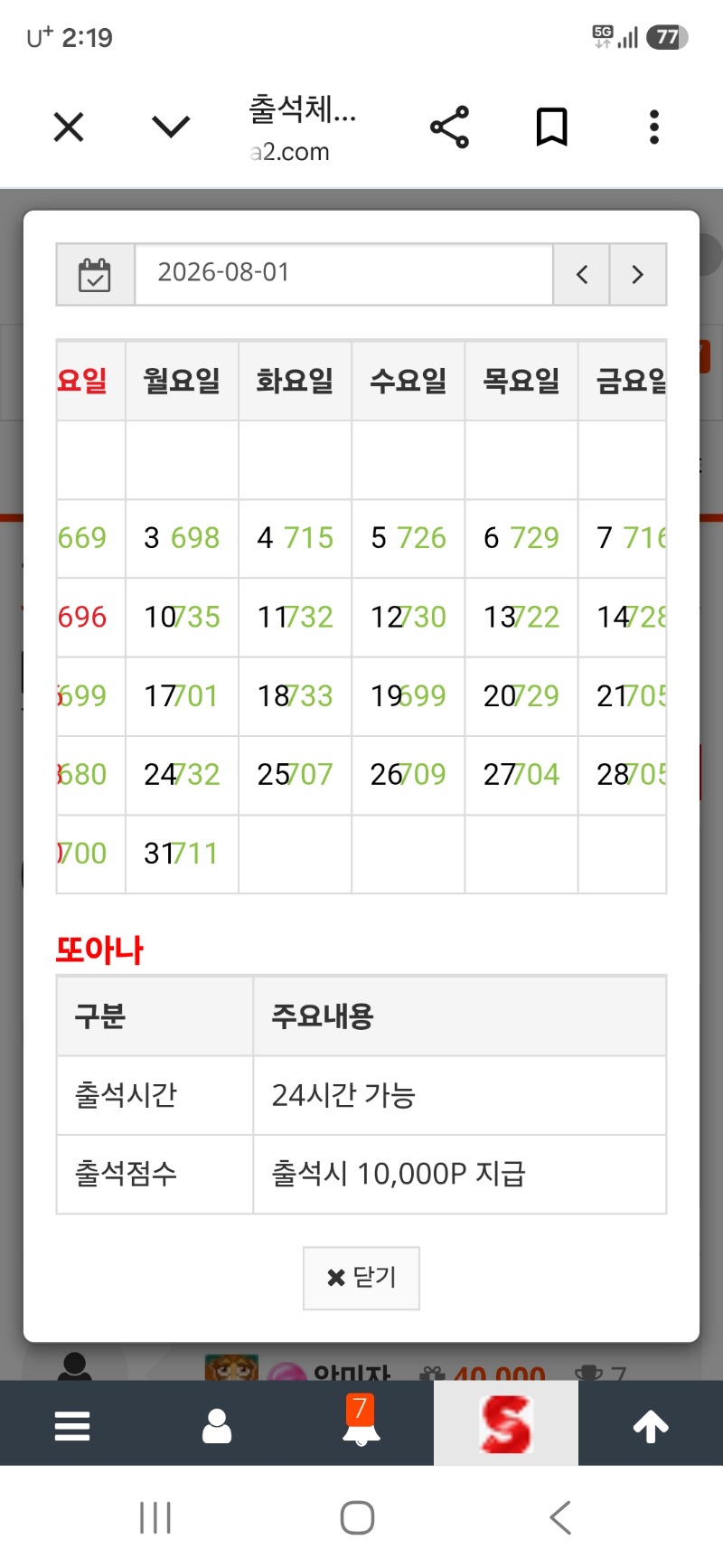Viewport: 723px width, 1568px height.
Task: Tap the 2026-08-01 date field
Action: (x=343, y=274)
